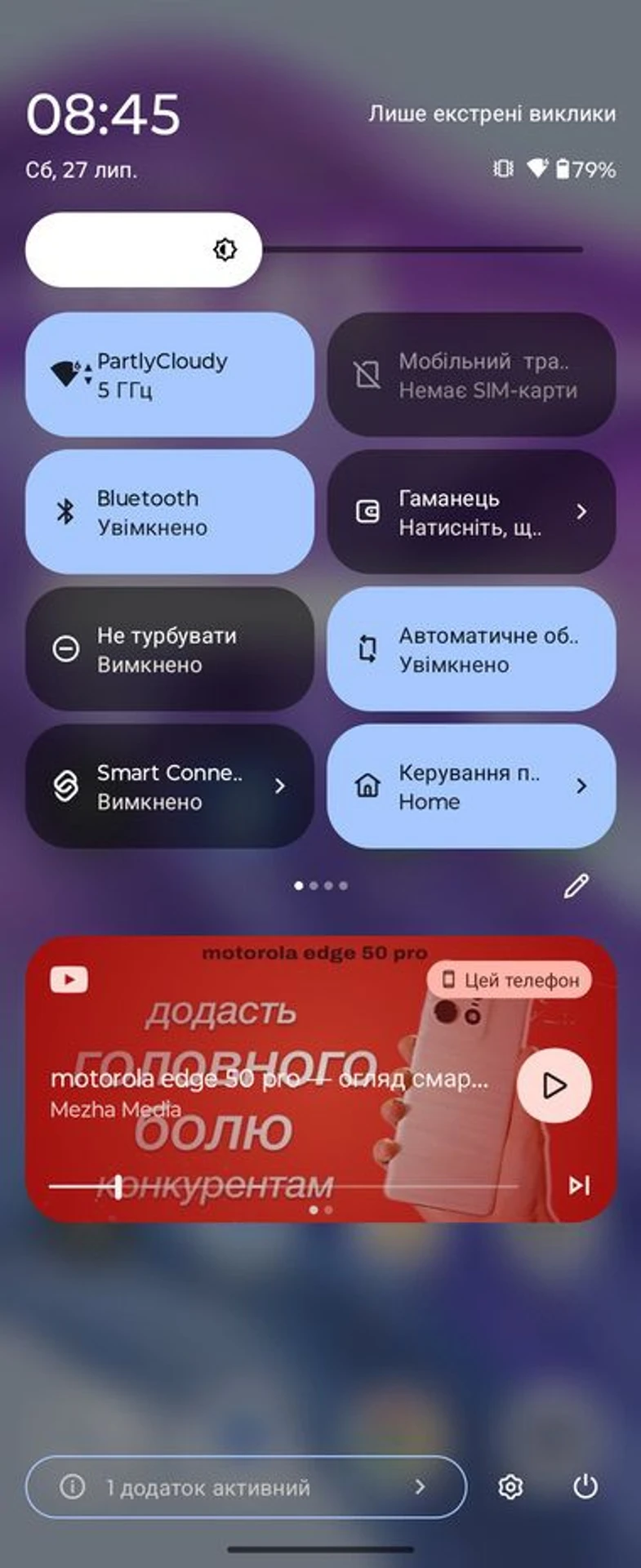Edit quick settings with pencil icon
Screen dimensions: 641x1568
(576, 886)
